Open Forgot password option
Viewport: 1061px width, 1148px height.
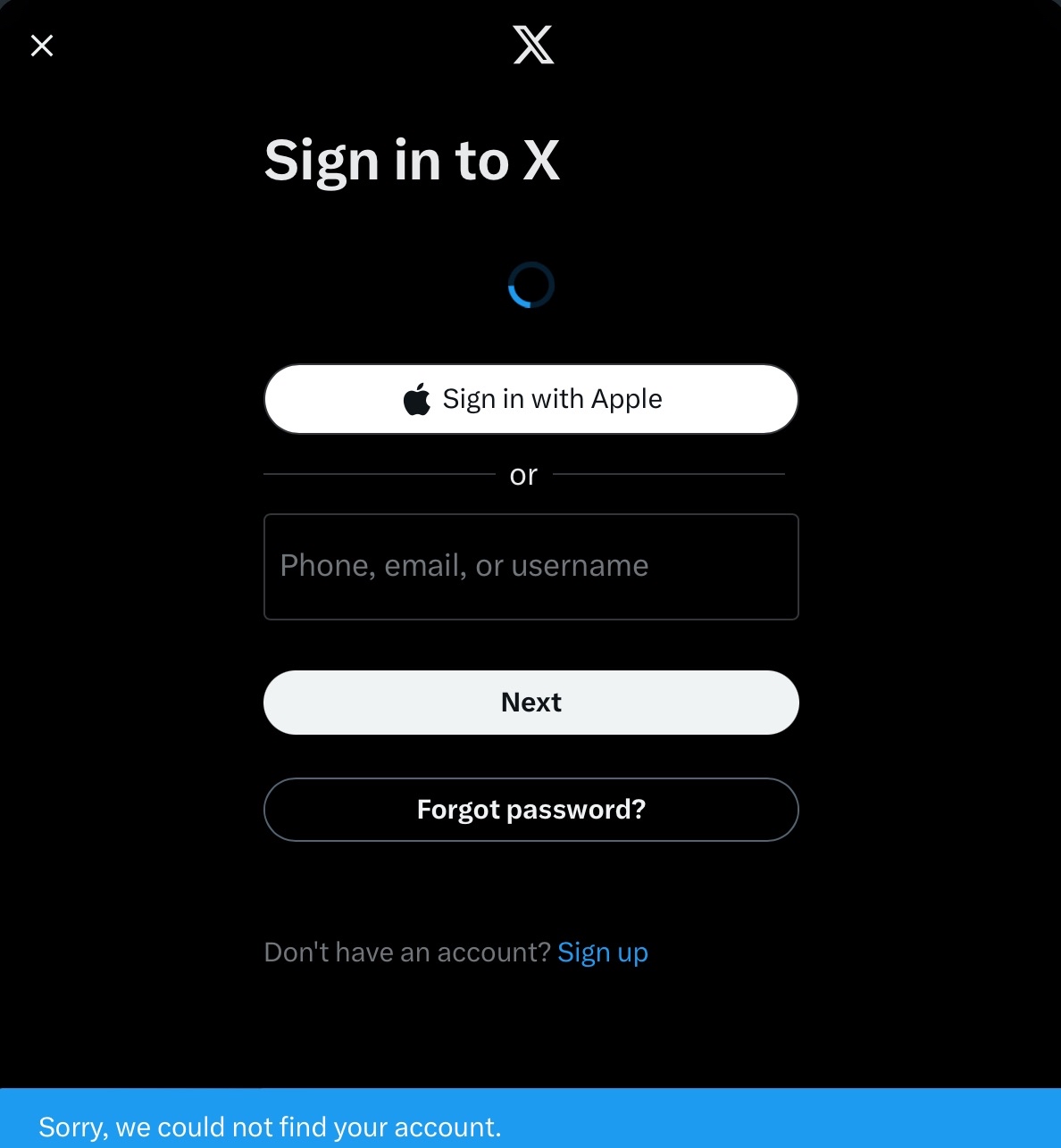click(530, 810)
